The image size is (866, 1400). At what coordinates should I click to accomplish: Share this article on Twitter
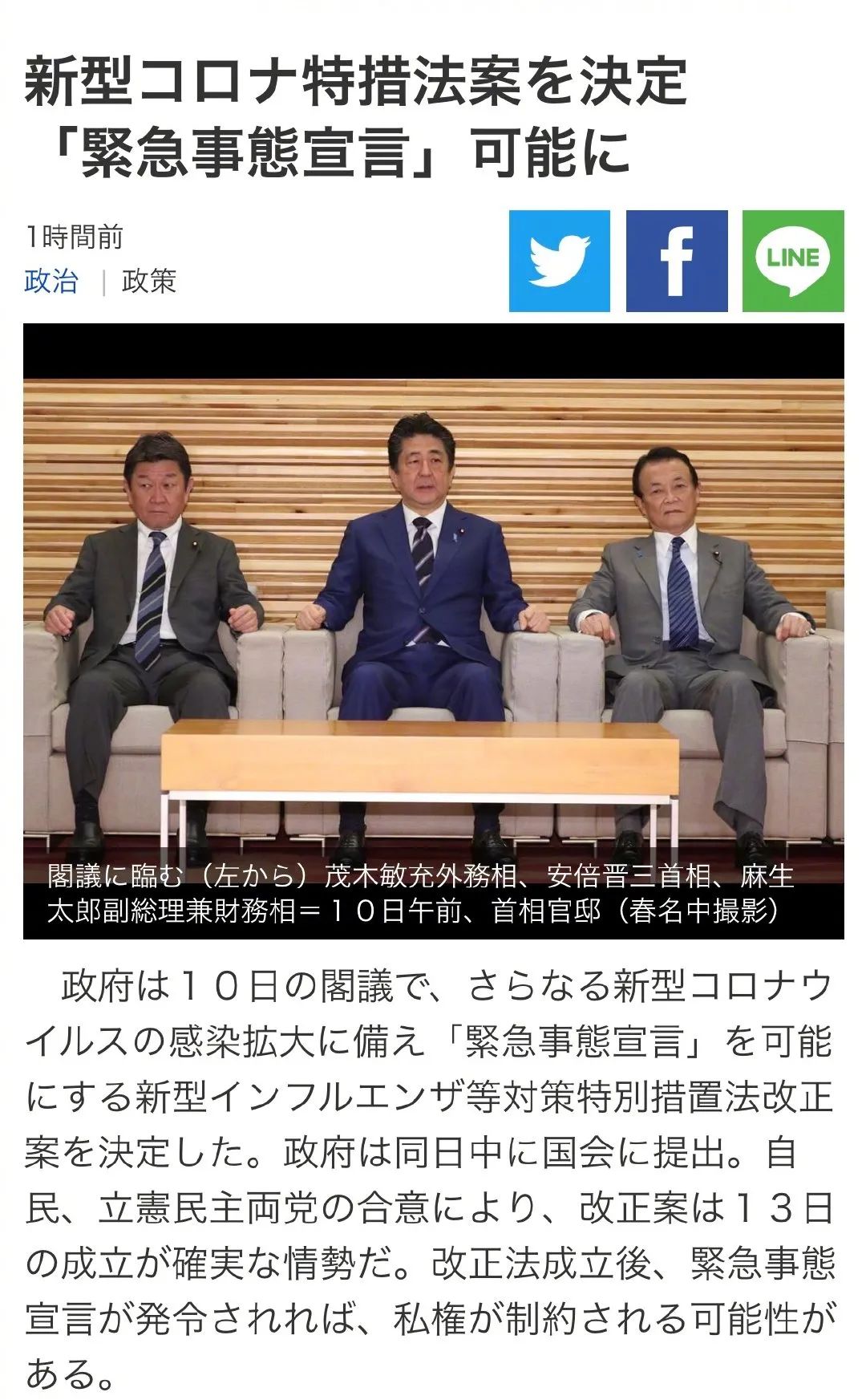(559, 261)
